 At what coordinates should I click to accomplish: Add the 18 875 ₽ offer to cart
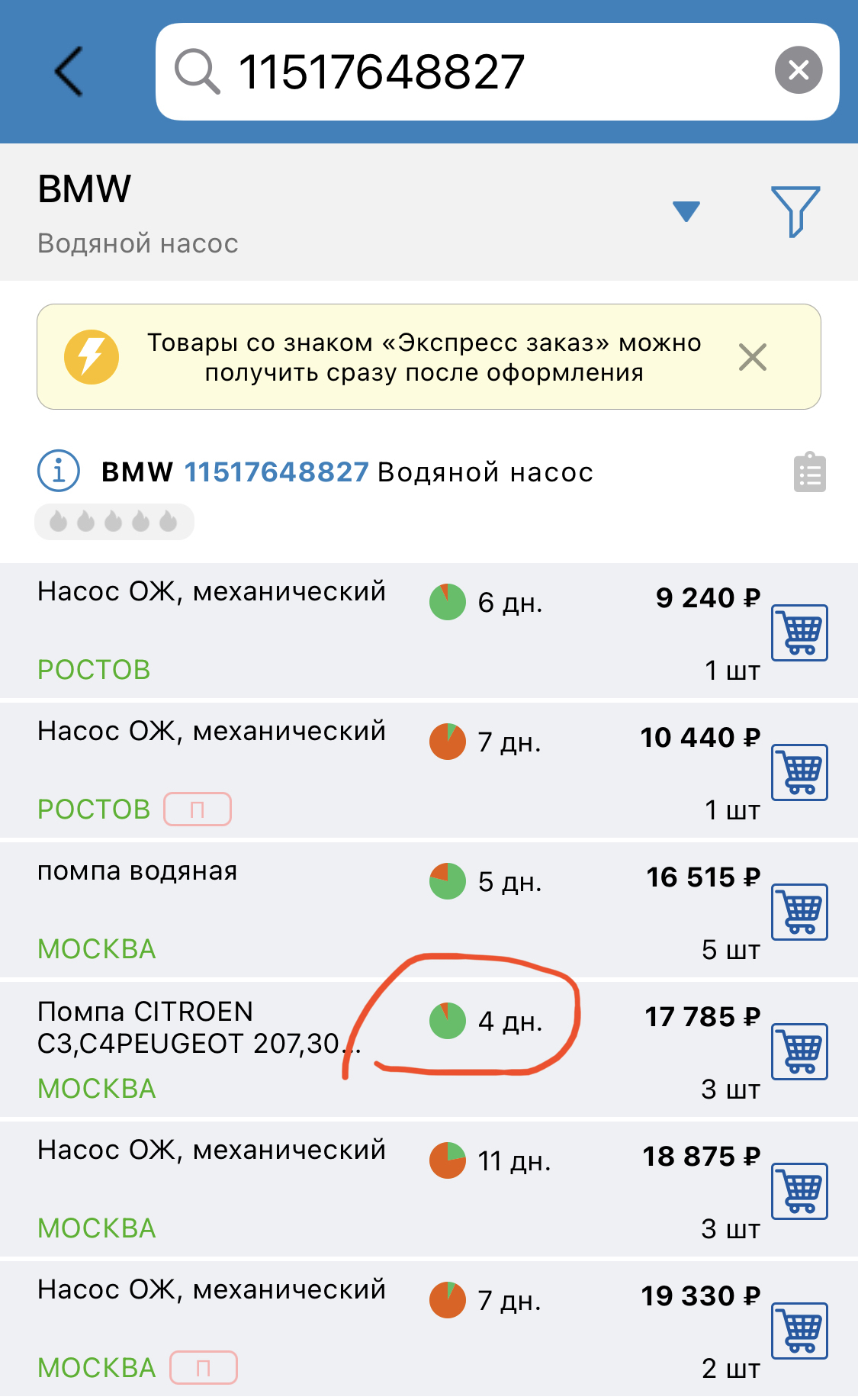[799, 1191]
